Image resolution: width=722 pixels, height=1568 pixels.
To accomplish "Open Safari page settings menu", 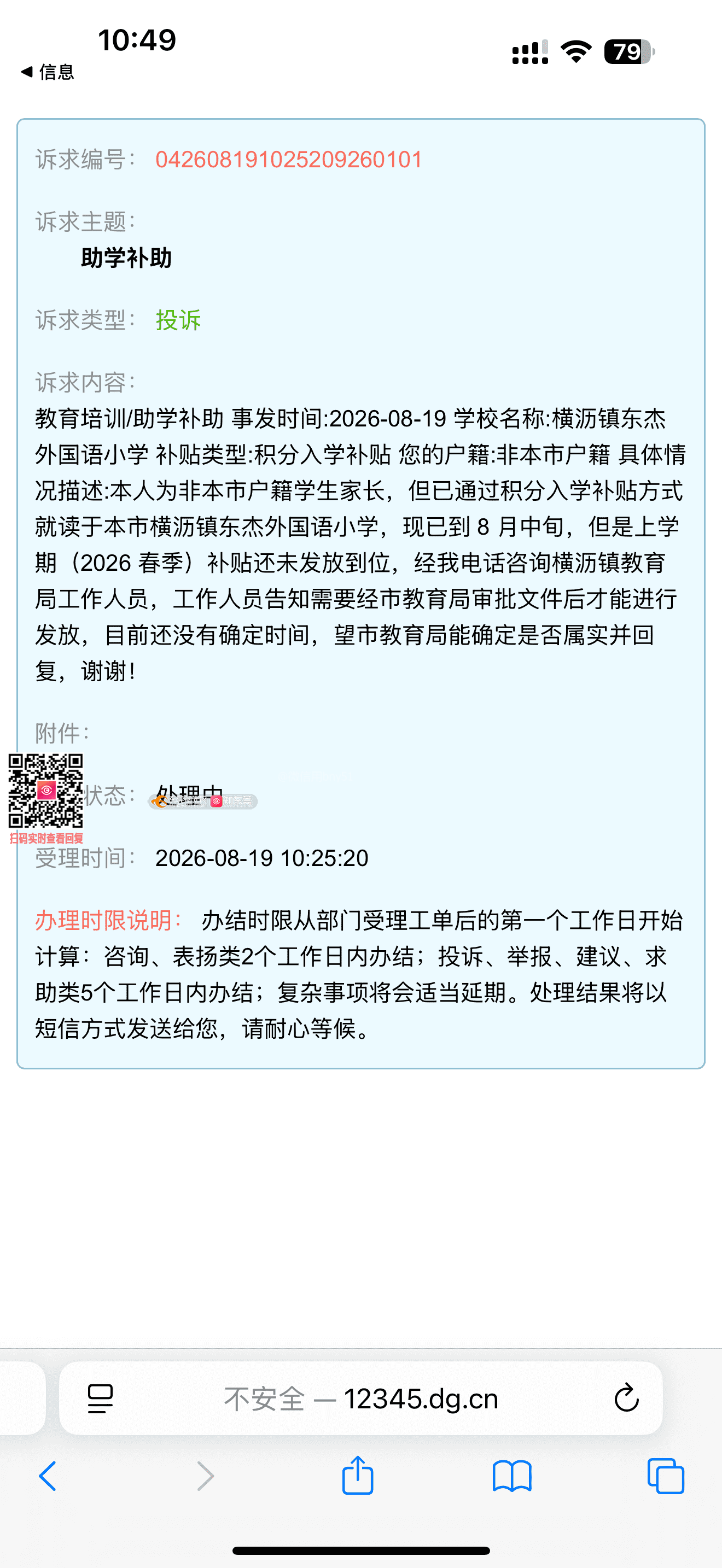I will pos(101,1398).
